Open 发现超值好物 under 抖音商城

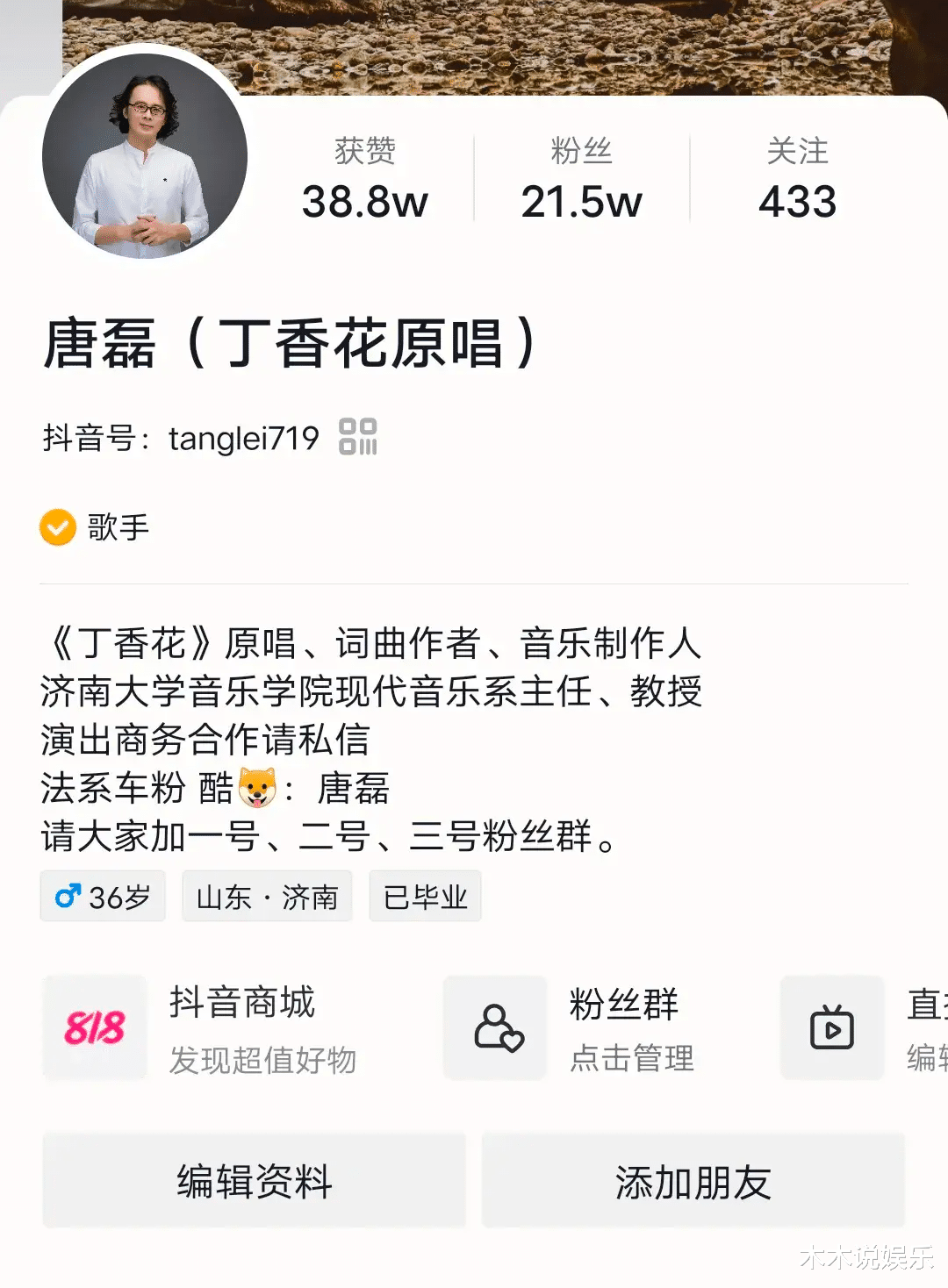coord(263,1062)
